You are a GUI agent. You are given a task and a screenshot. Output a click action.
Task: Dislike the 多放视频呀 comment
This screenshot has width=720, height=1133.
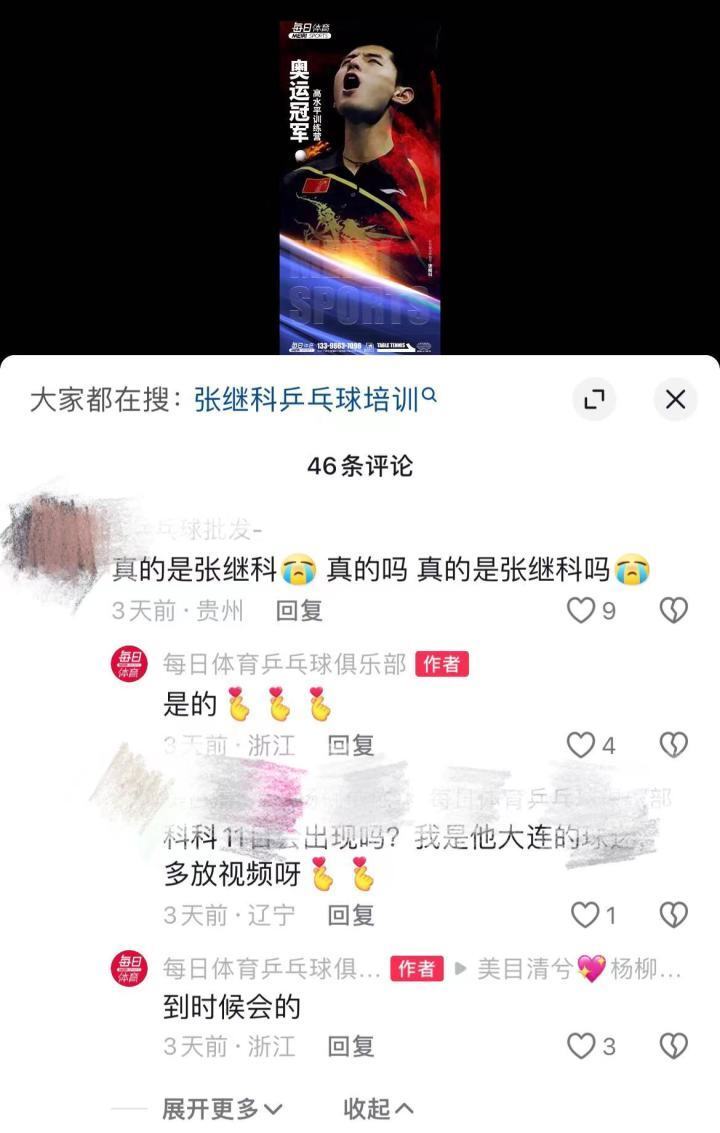point(674,914)
